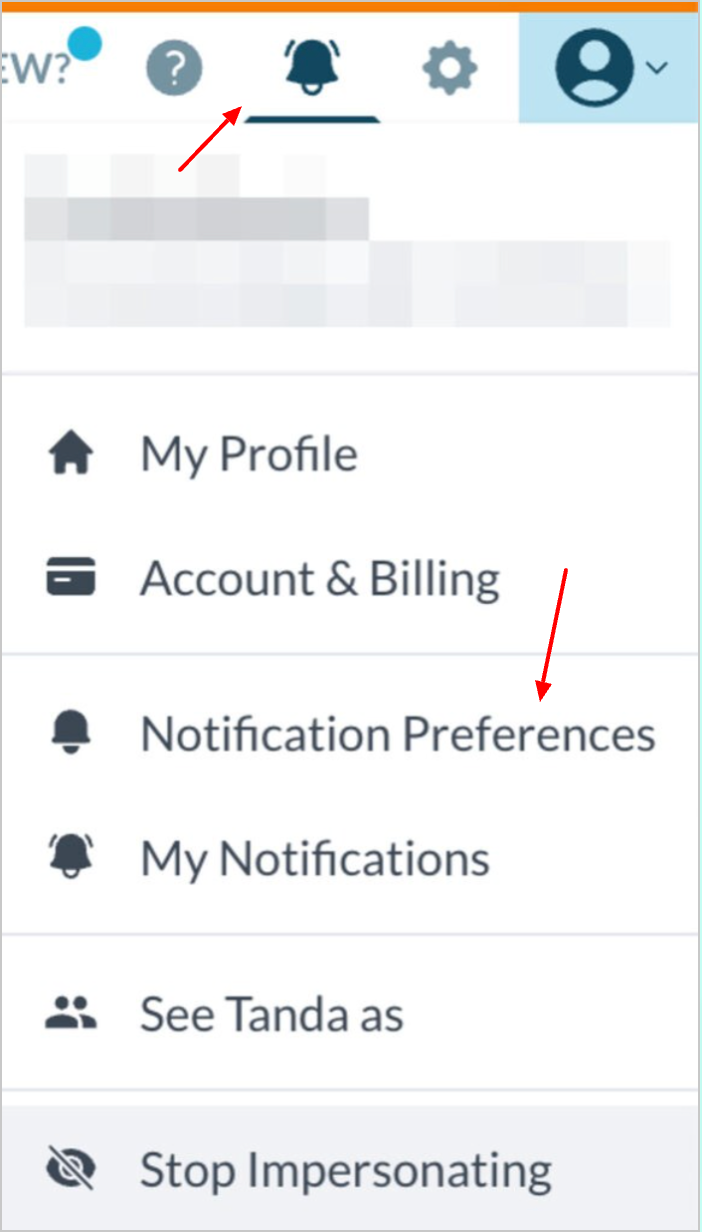View My Notifications
The width and height of the screenshot is (702, 1232).
coord(315,858)
